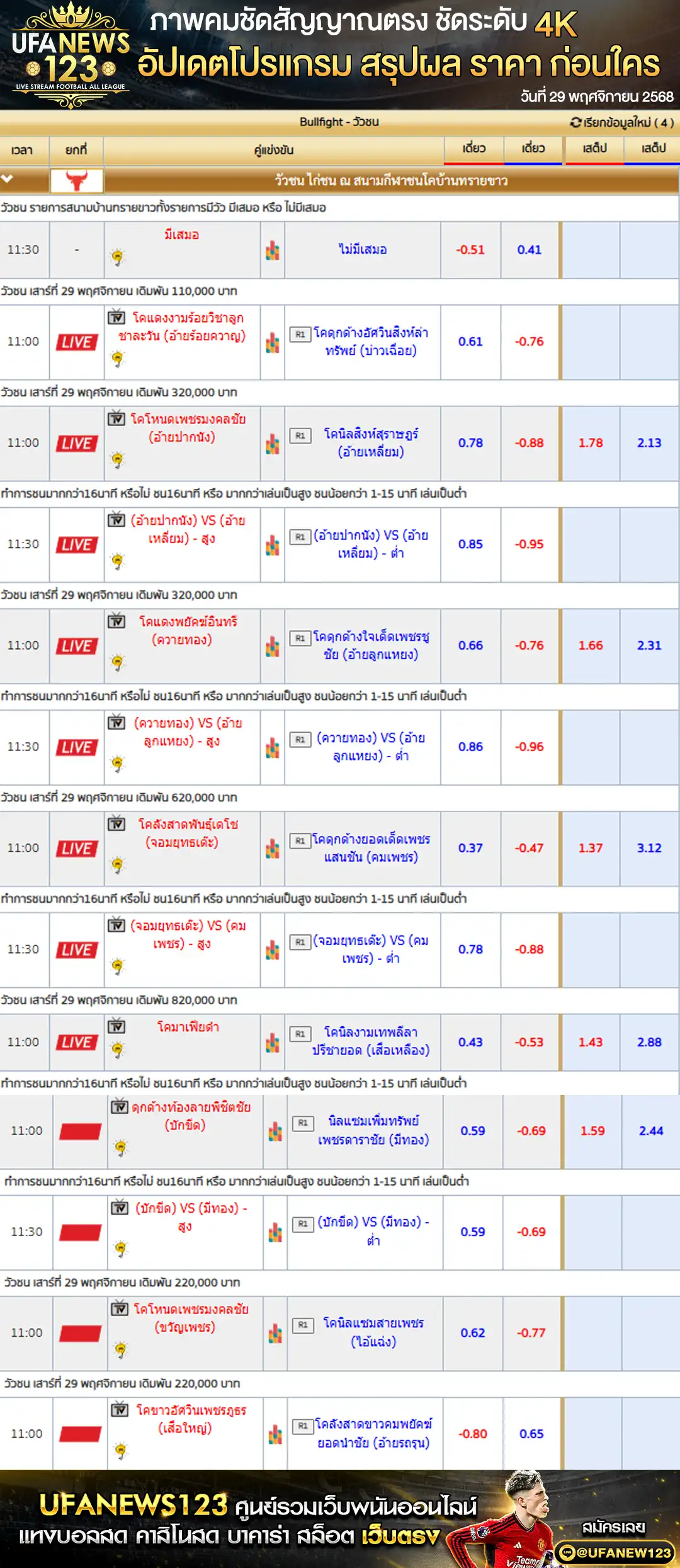This screenshot has width=680, height=1568.
Task: Click the stats chart icon between มีเสมอ and ไม่มีเสมอ
Action: (x=272, y=249)
